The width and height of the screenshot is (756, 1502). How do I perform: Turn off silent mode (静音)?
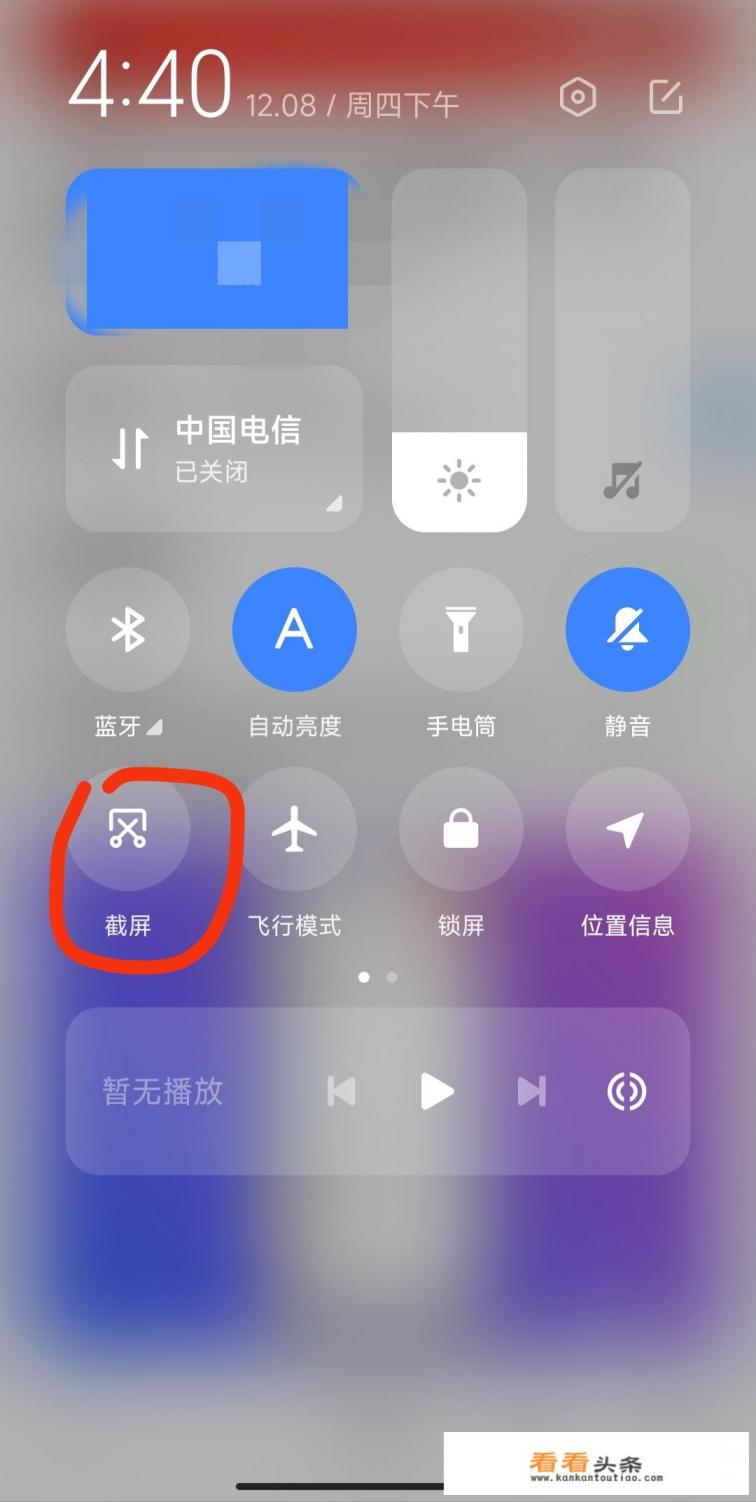[x=626, y=629]
